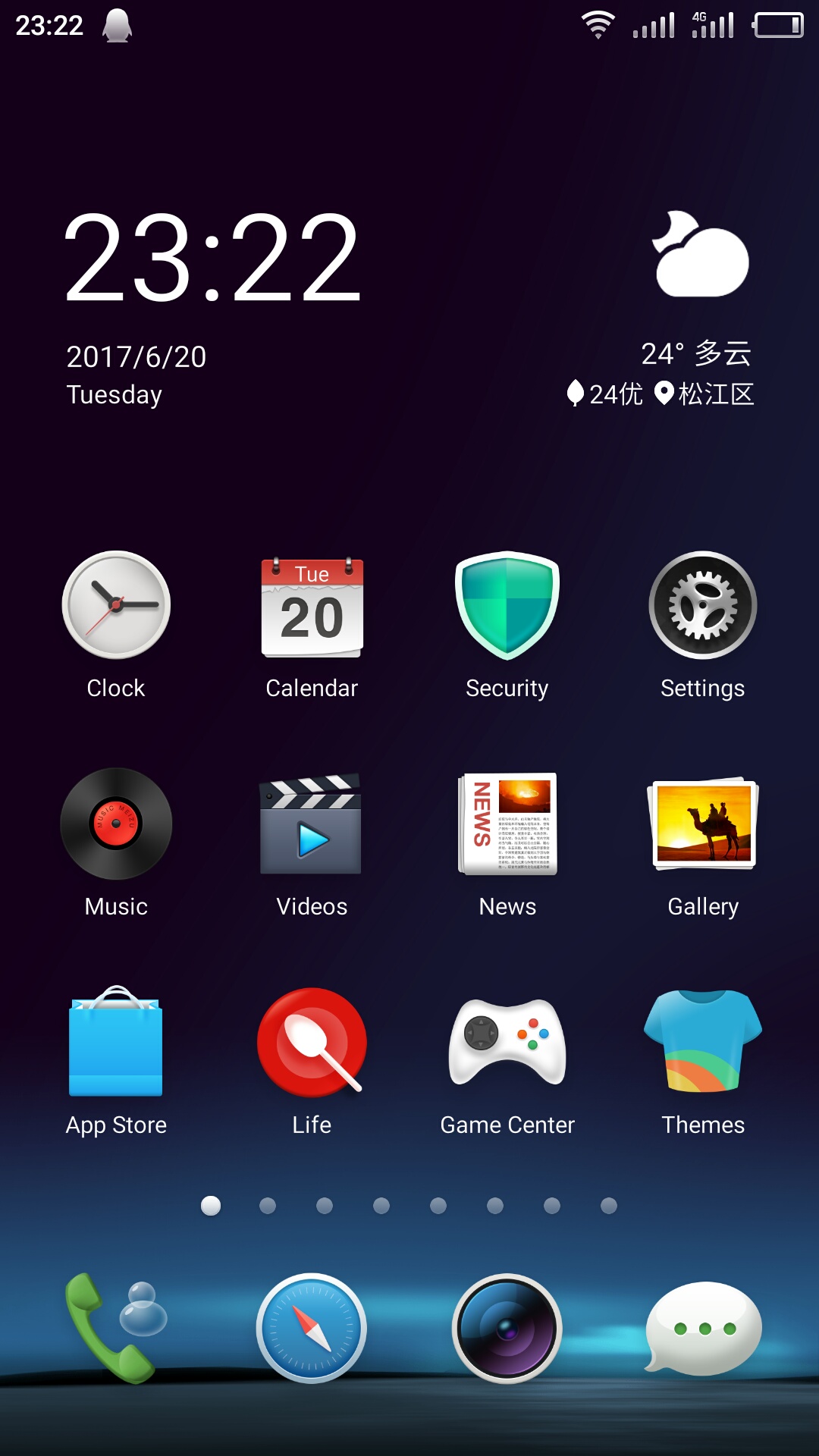This screenshot has height=1456, width=819.
Task: Tap the 23:22 clock widget
Action: tap(212, 258)
